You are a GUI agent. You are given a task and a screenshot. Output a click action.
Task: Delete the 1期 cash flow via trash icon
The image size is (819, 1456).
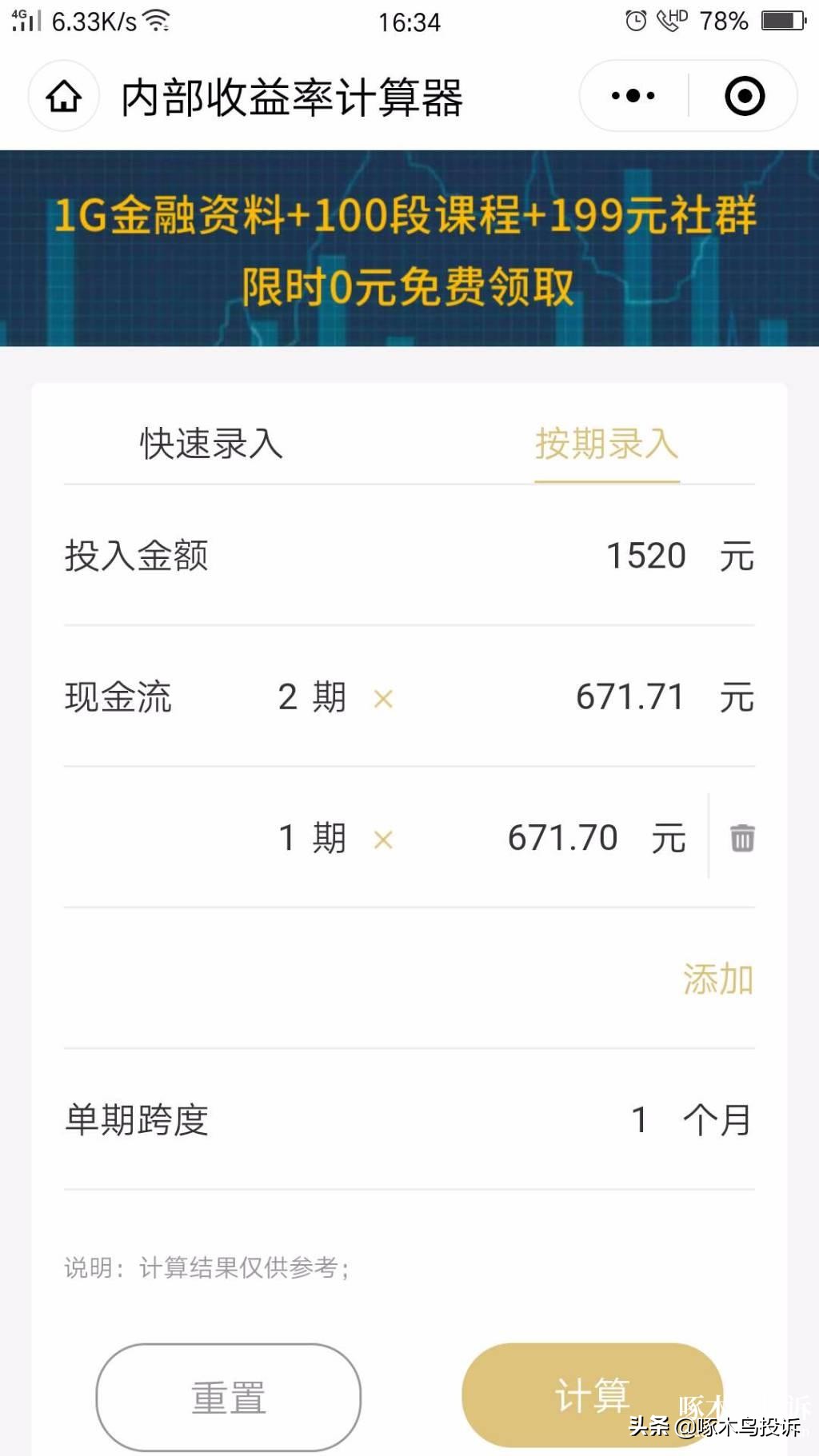pyautogui.click(x=741, y=838)
